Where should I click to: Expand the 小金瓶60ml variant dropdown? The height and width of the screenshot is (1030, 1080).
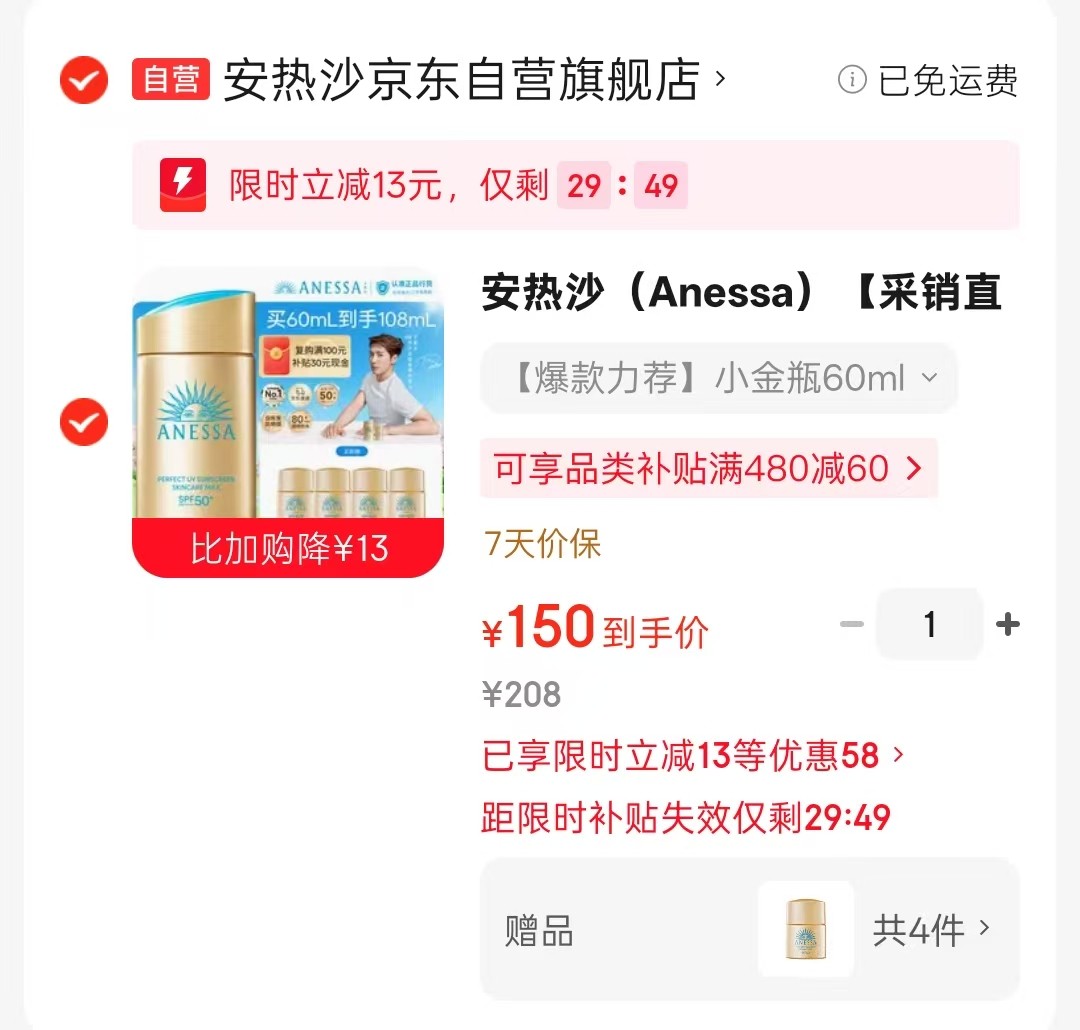(718, 378)
